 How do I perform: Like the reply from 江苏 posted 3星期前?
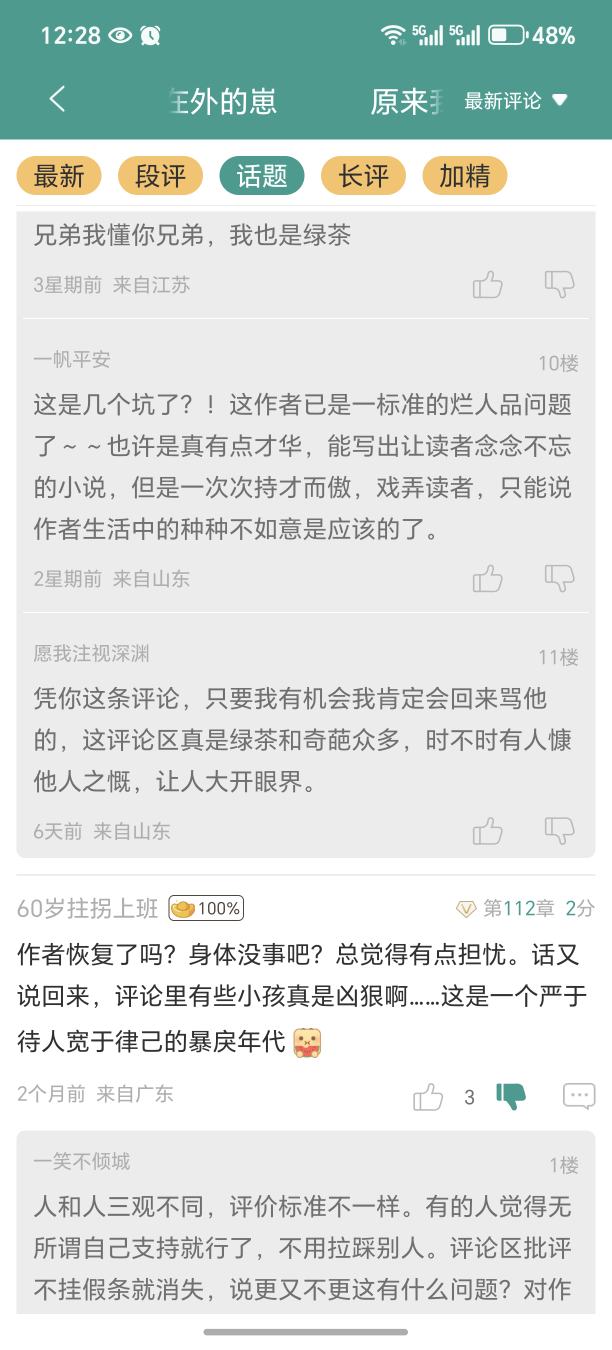tap(488, 285)
